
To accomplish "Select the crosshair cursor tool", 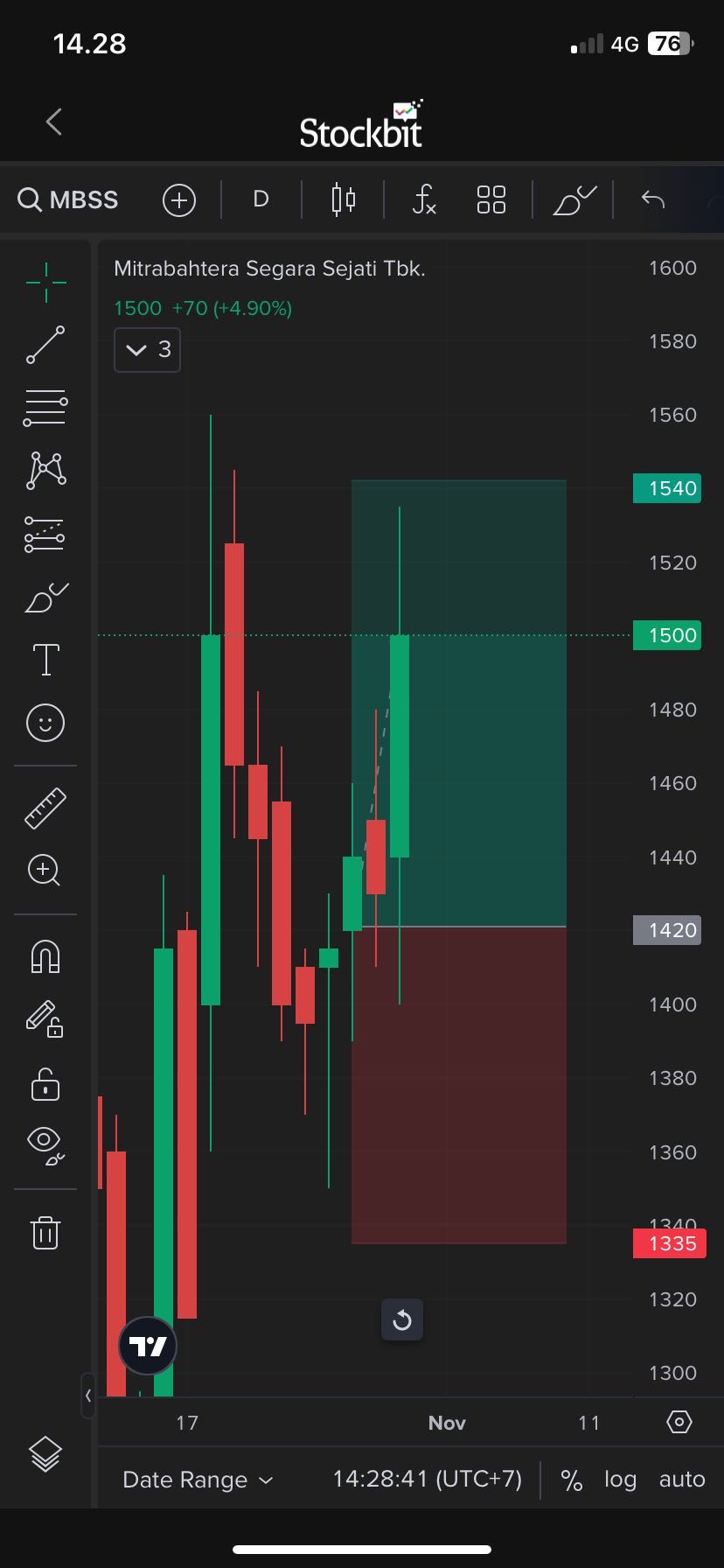I will [45, 282].
